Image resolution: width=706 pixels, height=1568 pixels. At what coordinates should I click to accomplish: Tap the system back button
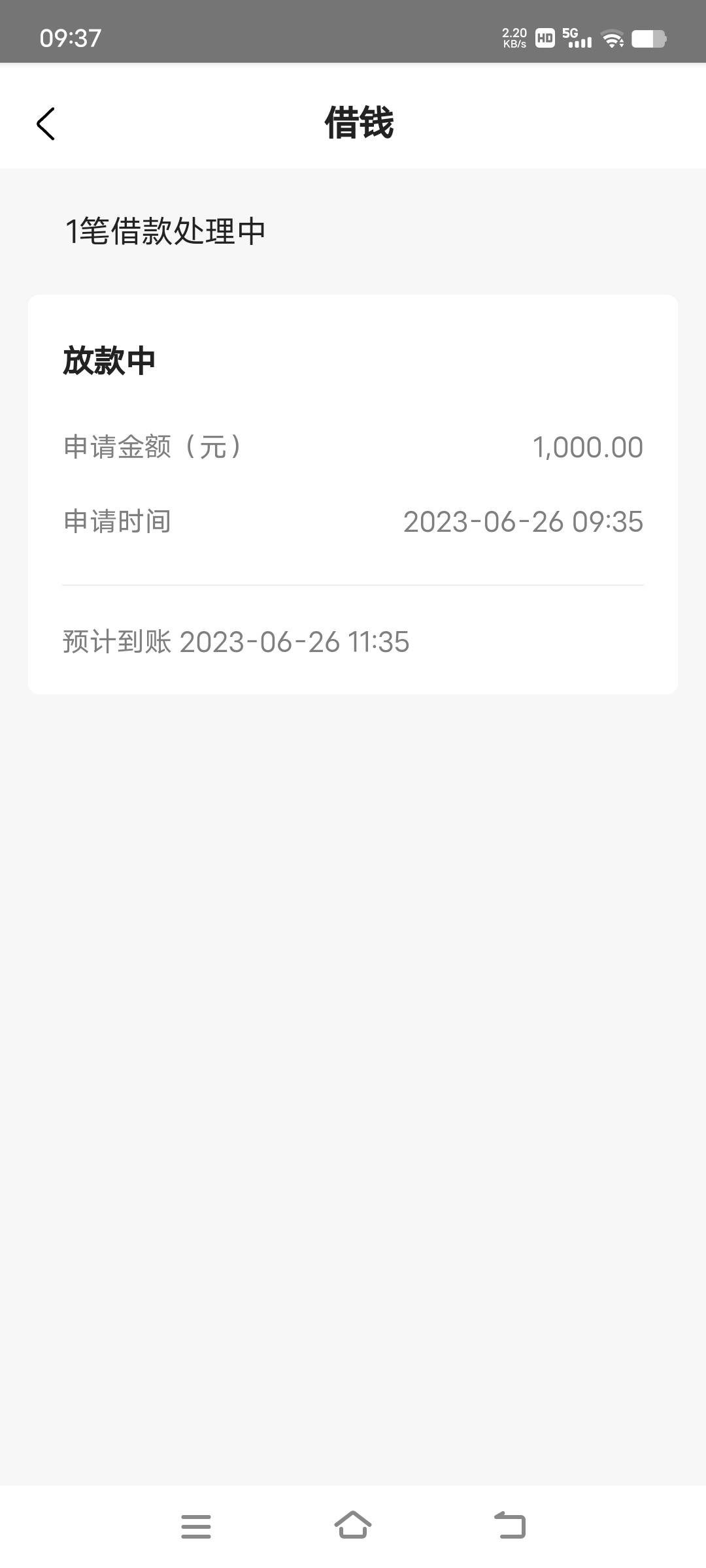tap(510, 1525)
